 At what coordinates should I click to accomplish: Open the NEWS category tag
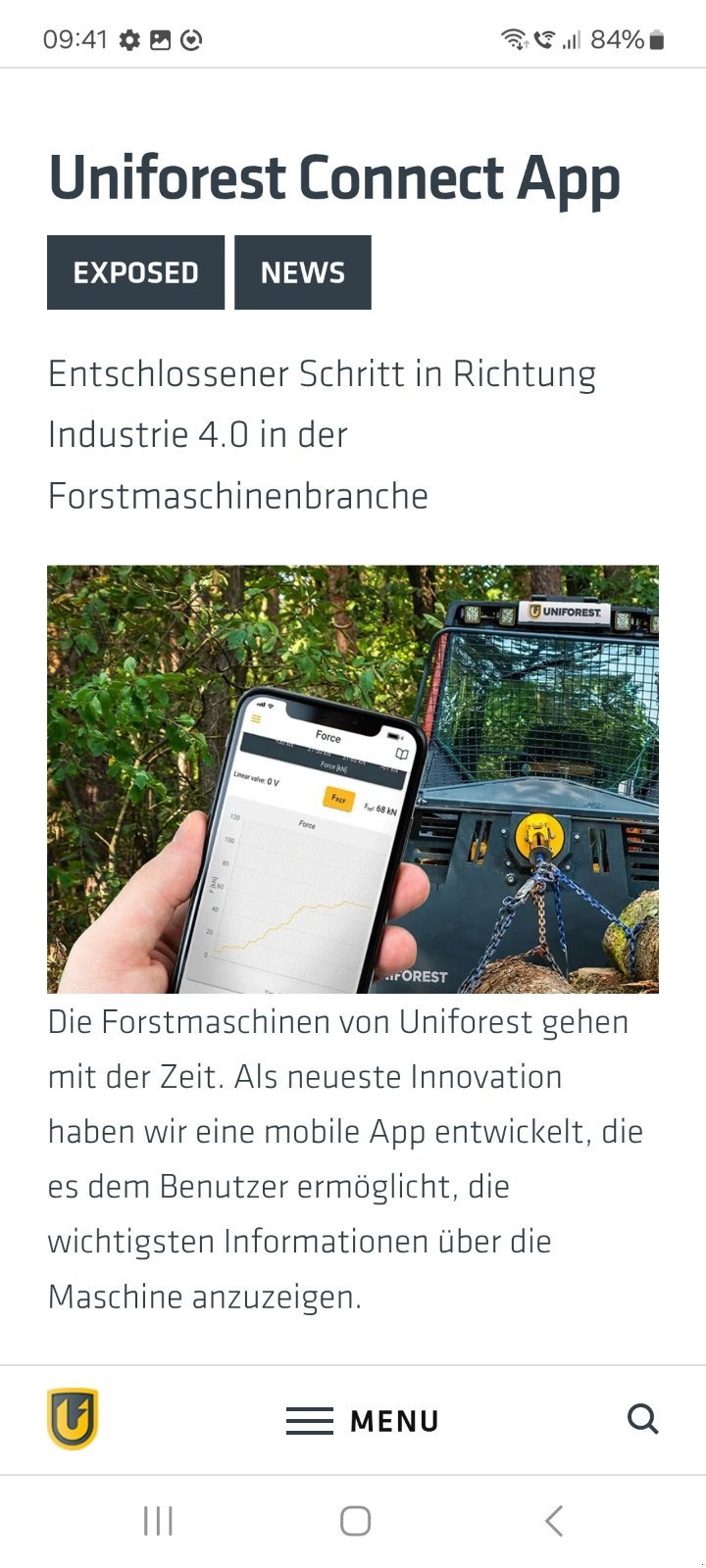click(302, 272)
